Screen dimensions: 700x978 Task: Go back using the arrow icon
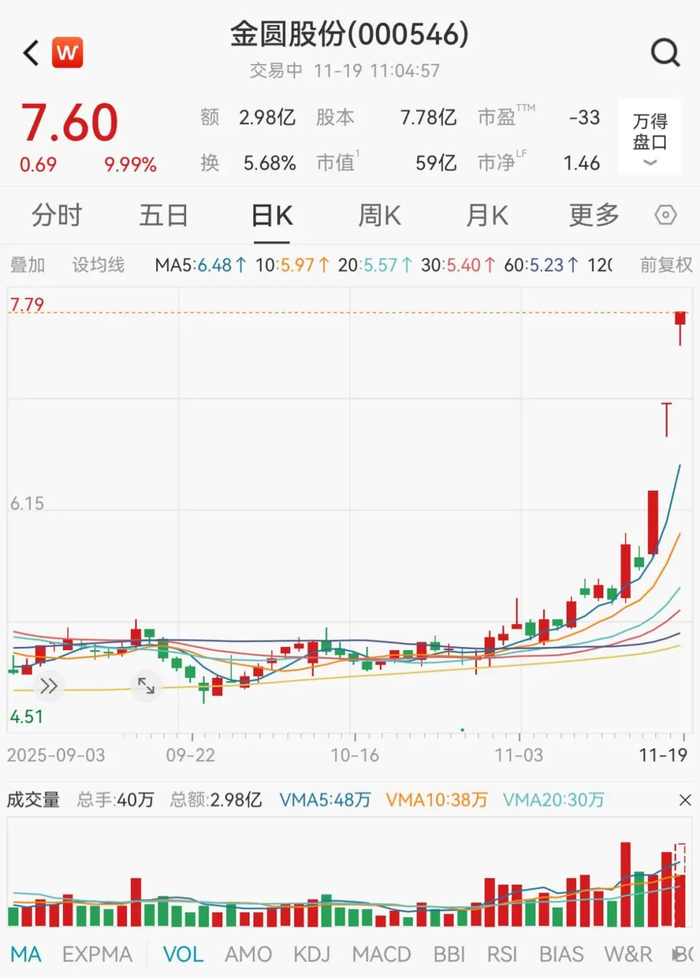(31, 53)
